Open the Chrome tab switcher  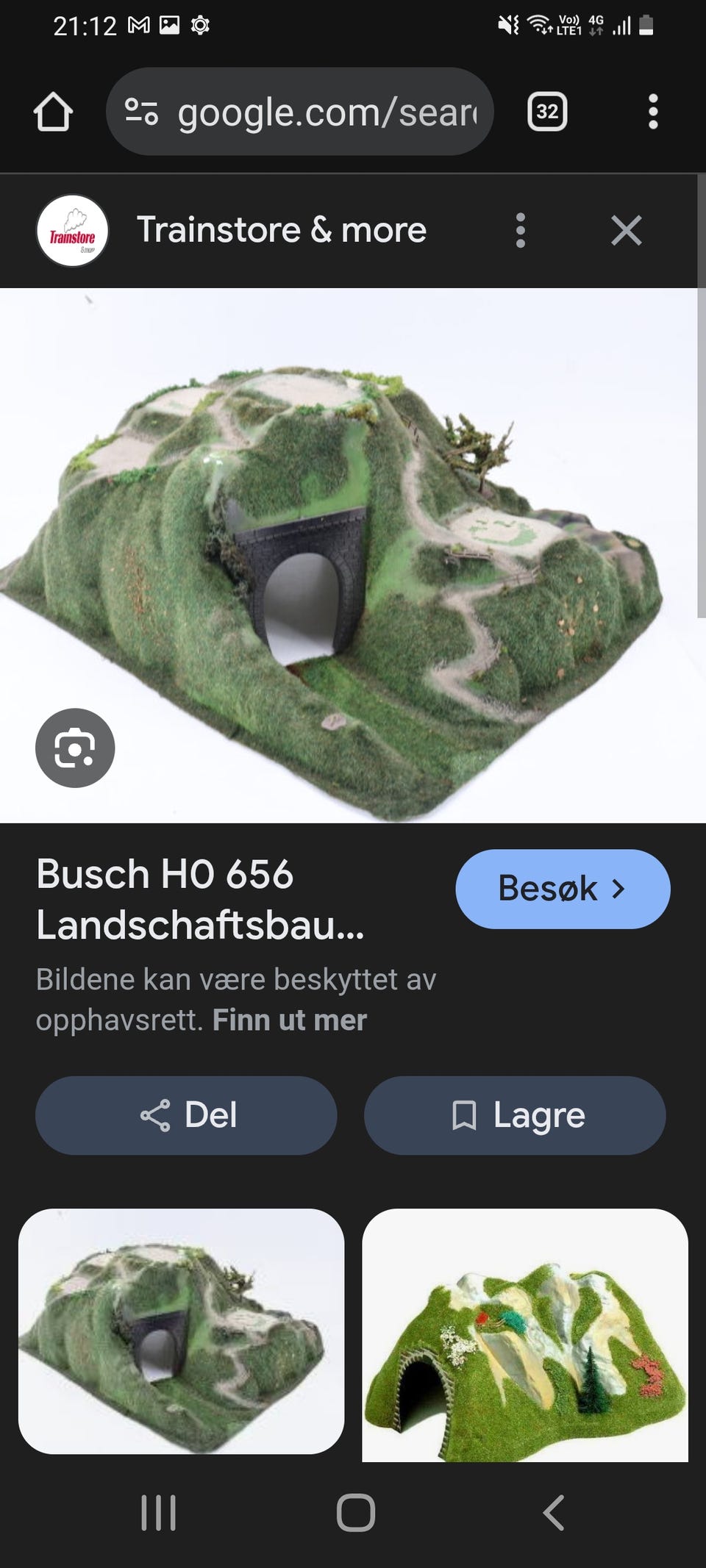[547, 112]
